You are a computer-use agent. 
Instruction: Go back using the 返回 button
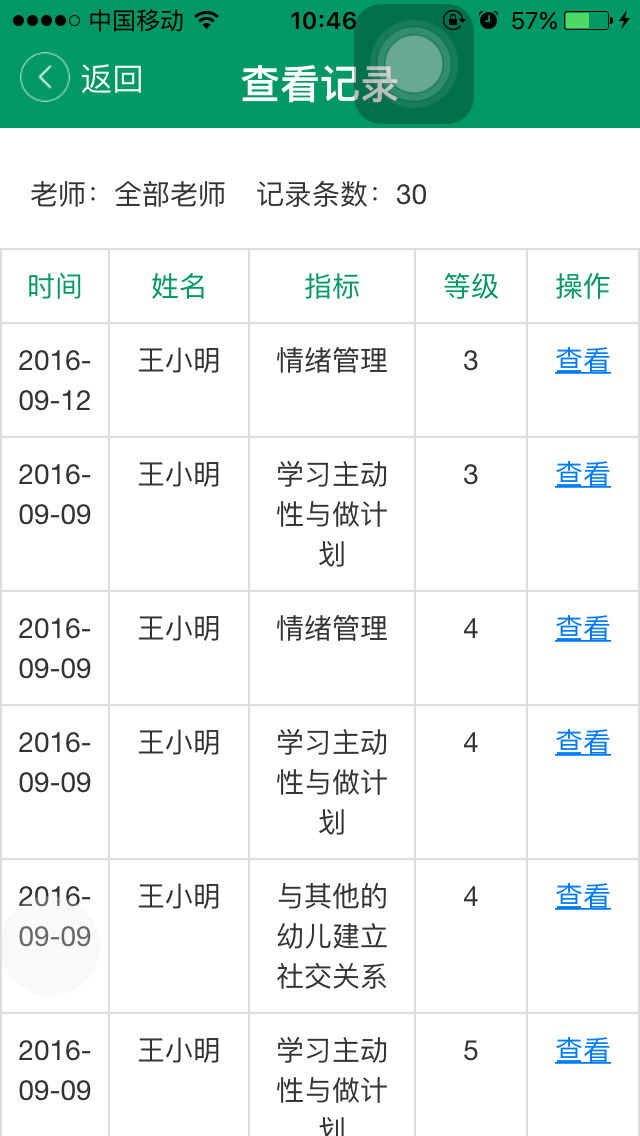click(x=83, y=78)
